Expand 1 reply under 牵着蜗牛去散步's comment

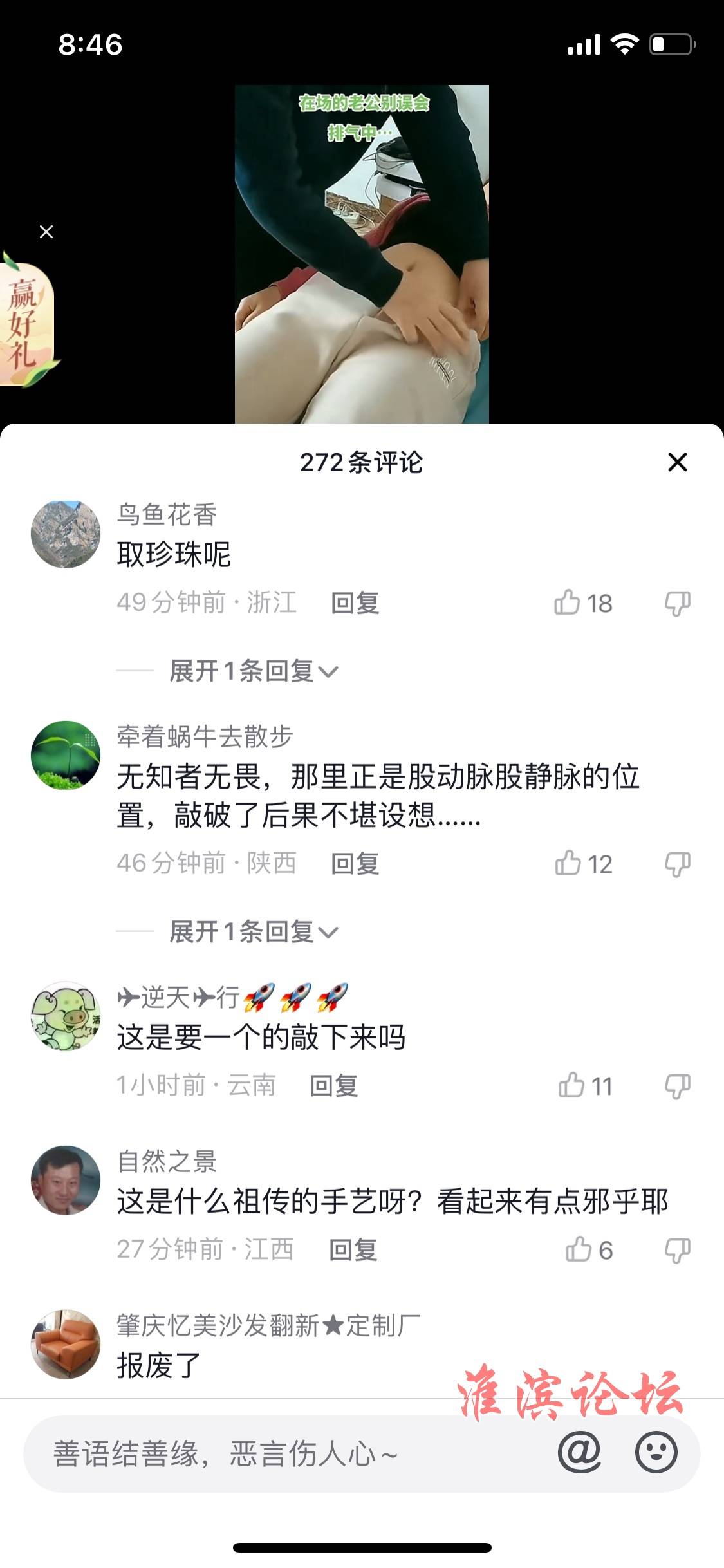point(253,931)
